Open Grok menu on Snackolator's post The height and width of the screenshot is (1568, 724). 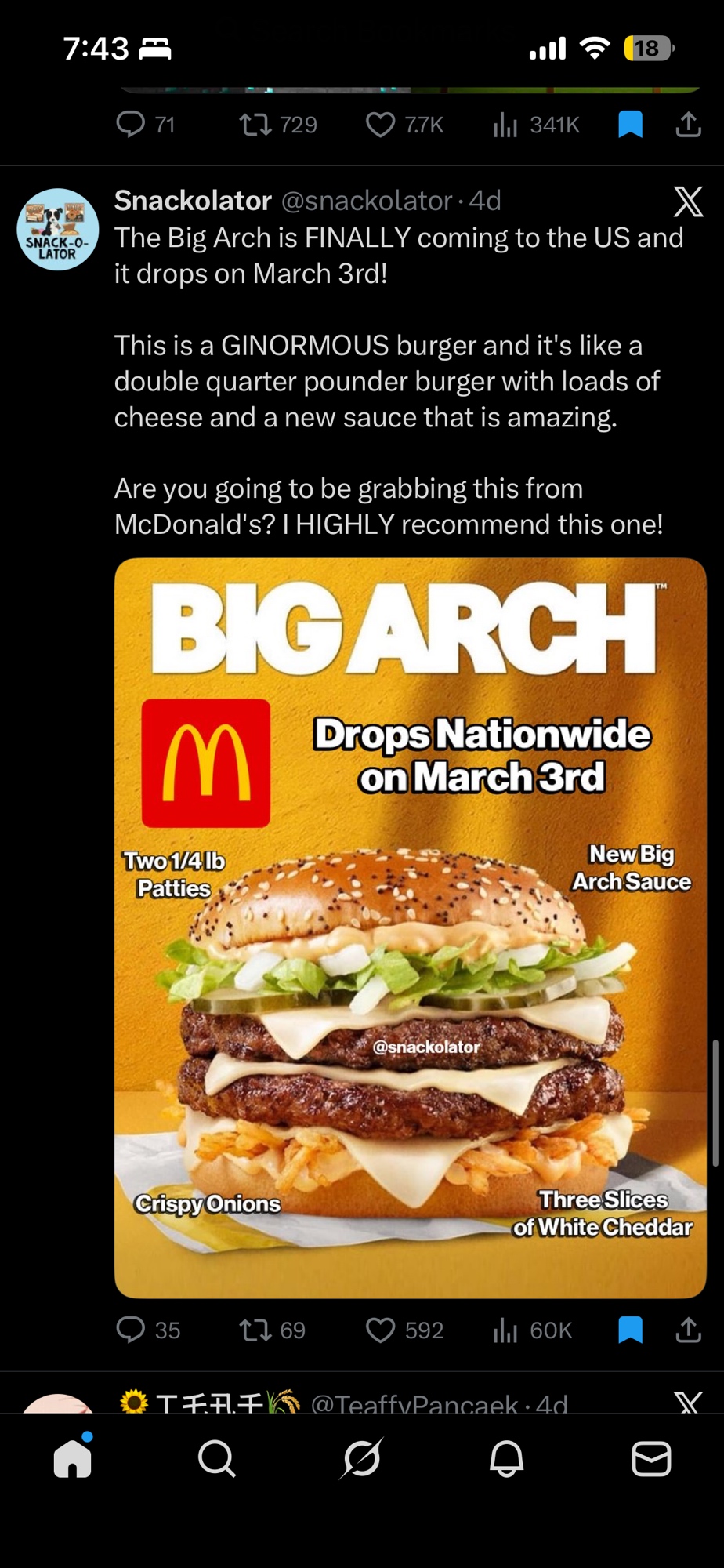point(688,201)
